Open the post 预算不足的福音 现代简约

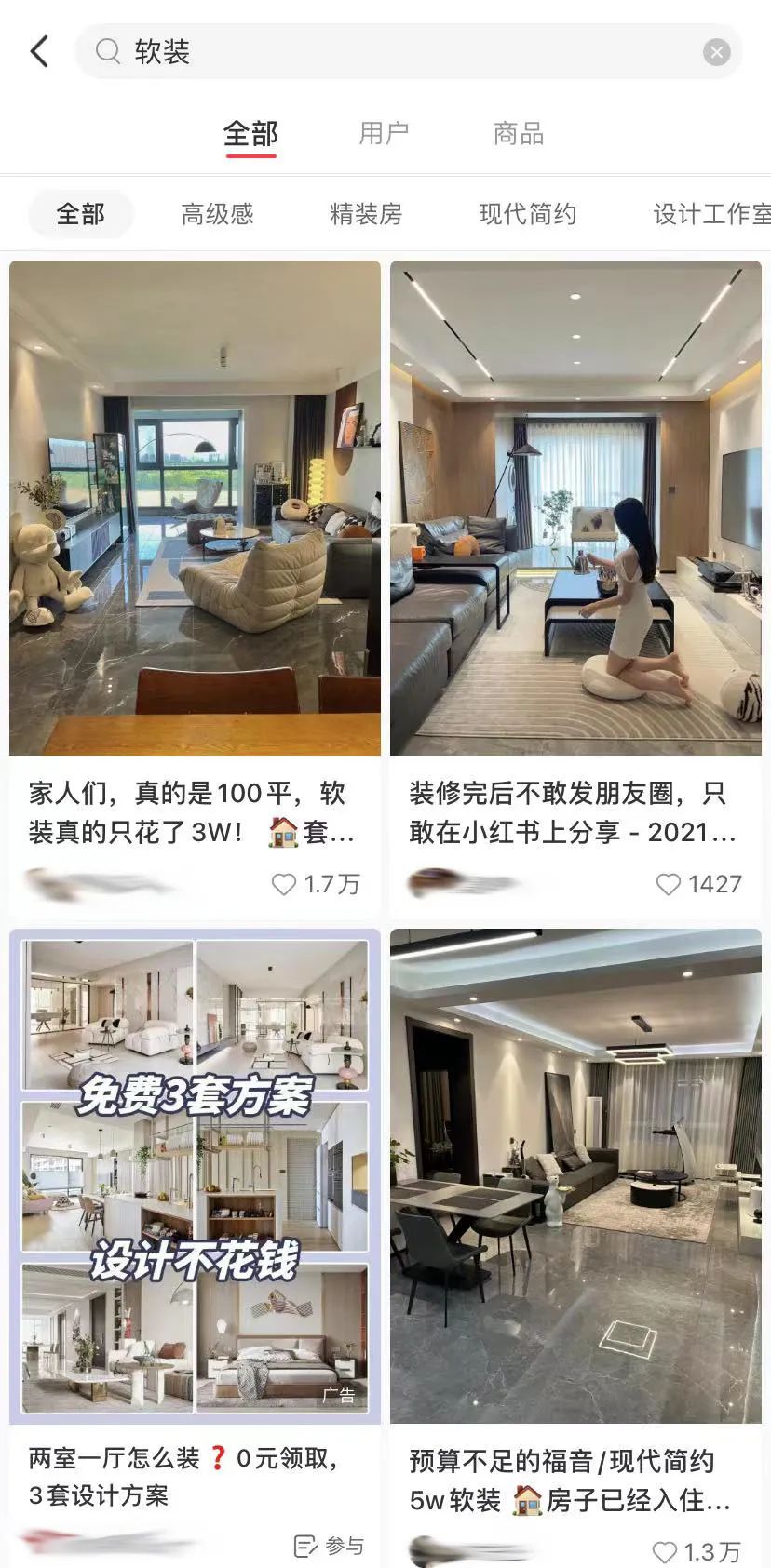[575, 1176]
